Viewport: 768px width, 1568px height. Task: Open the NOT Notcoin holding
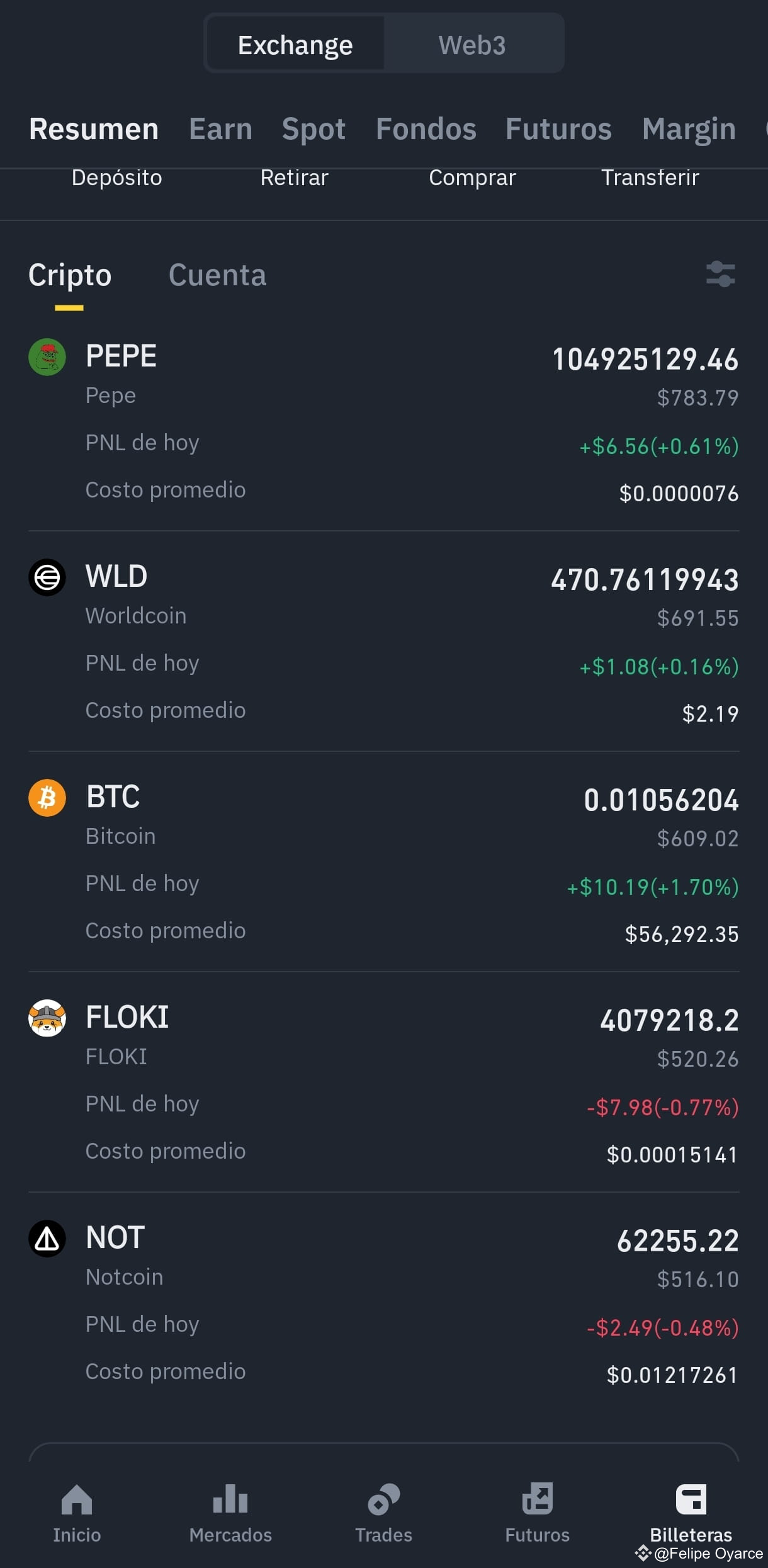coord(384,1304)
